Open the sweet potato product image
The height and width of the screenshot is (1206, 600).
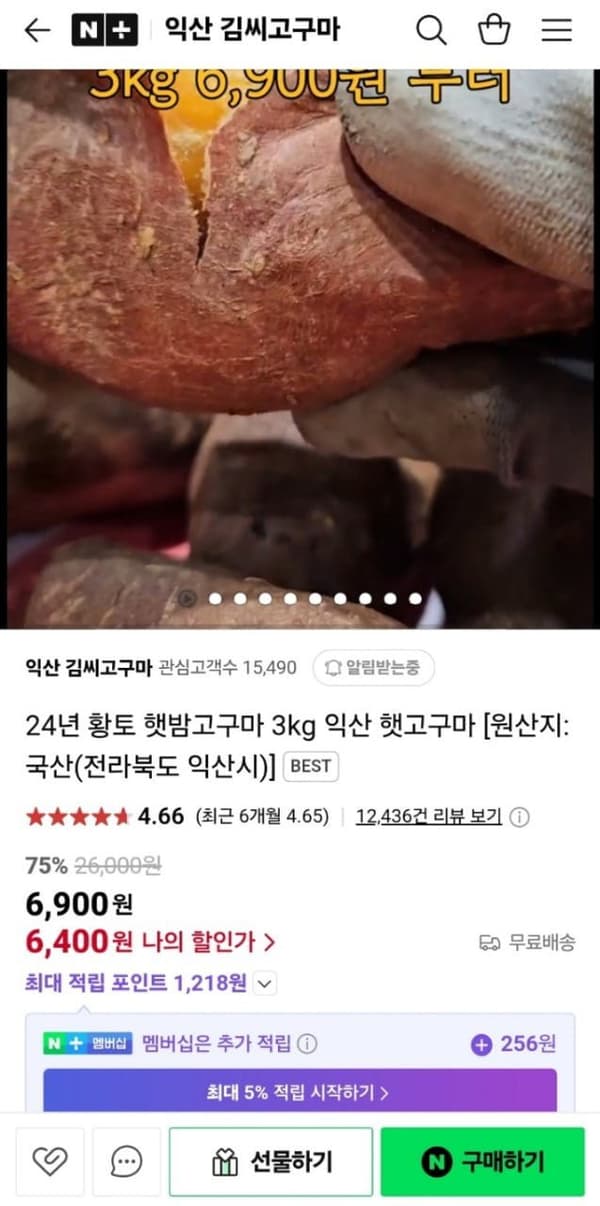(300, 340)
